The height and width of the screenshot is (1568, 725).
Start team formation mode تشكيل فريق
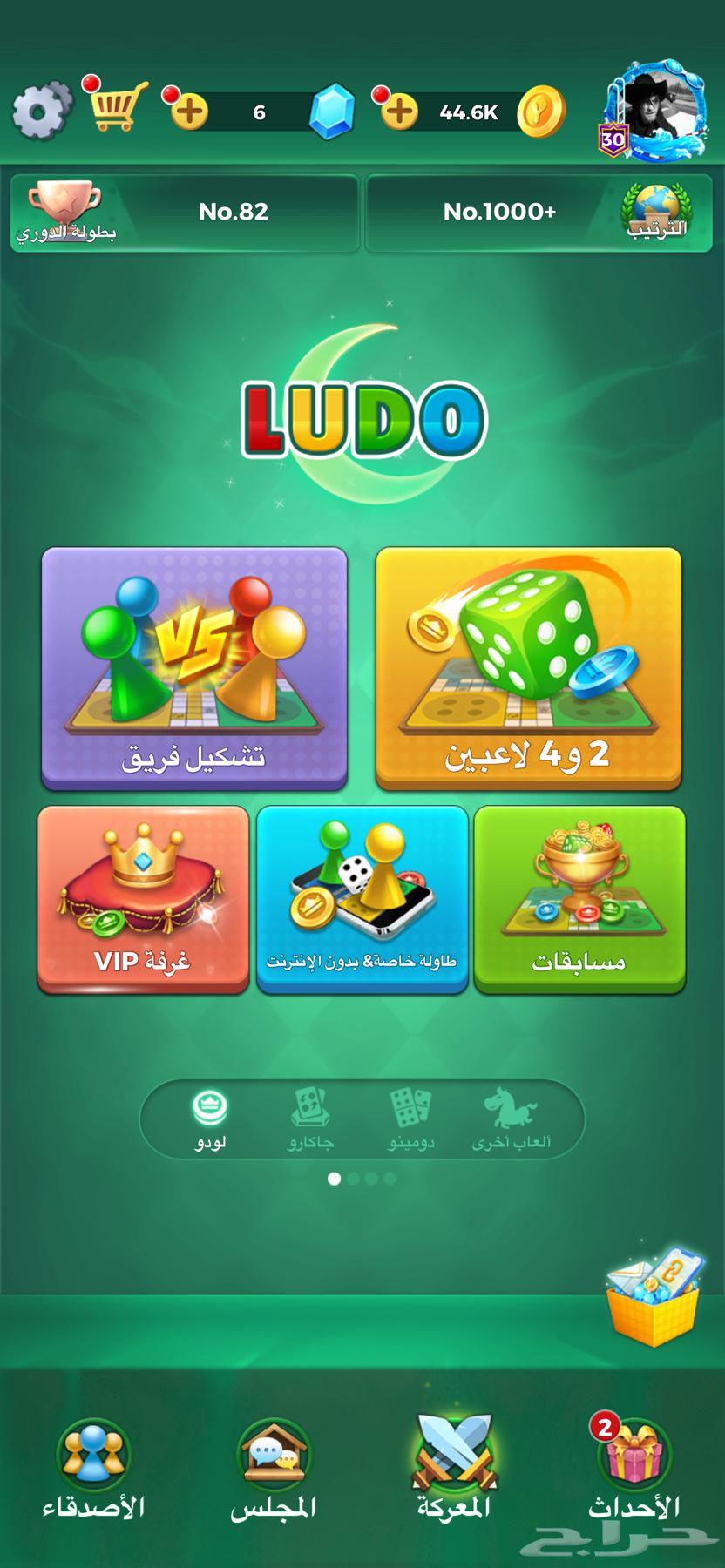(x=194, y=668)
